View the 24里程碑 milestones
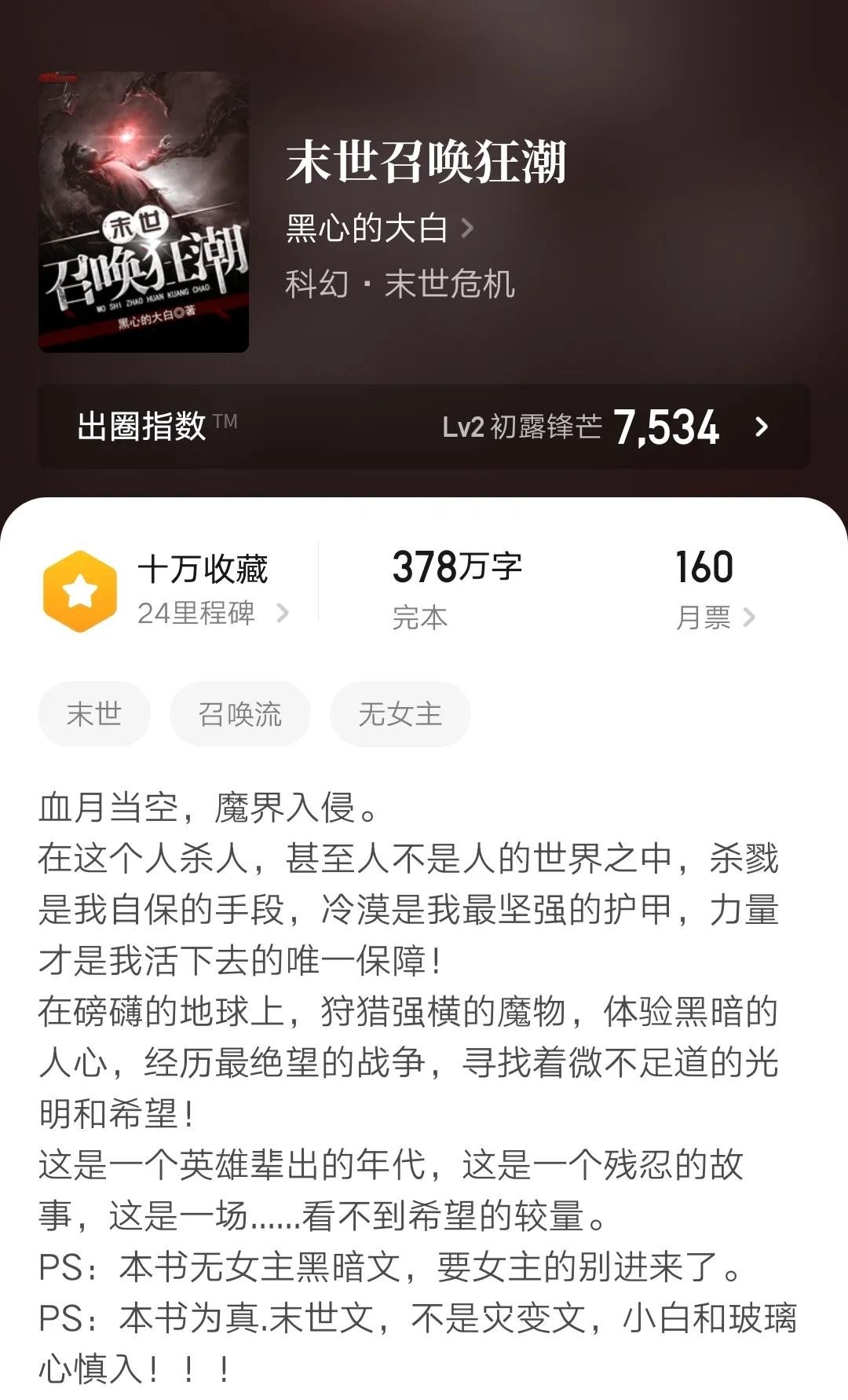Image resolution: width=848 pixels, height=1400 pixels. tap(212, 613)
